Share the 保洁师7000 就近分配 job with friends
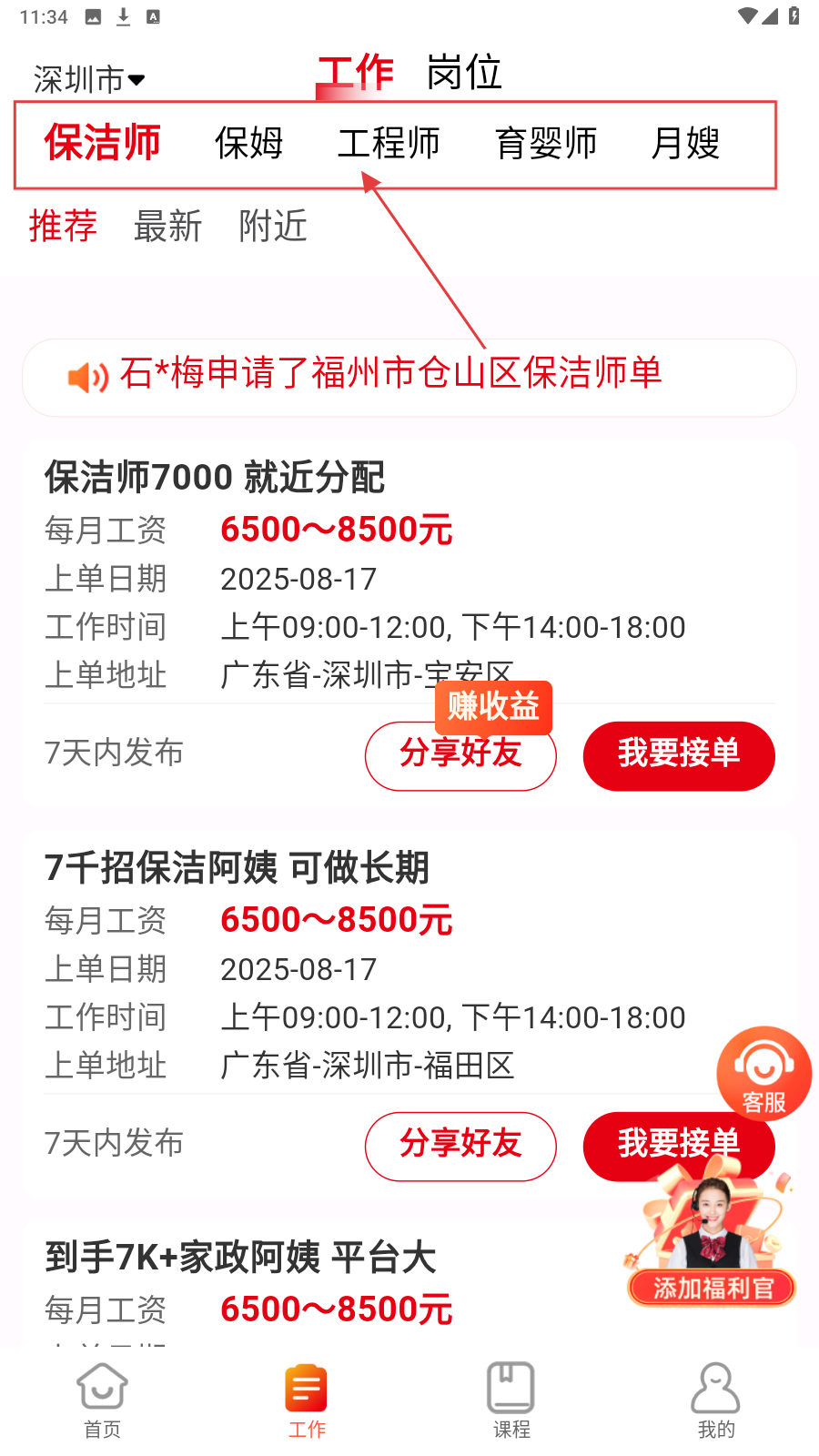 (x=460, y=755)
